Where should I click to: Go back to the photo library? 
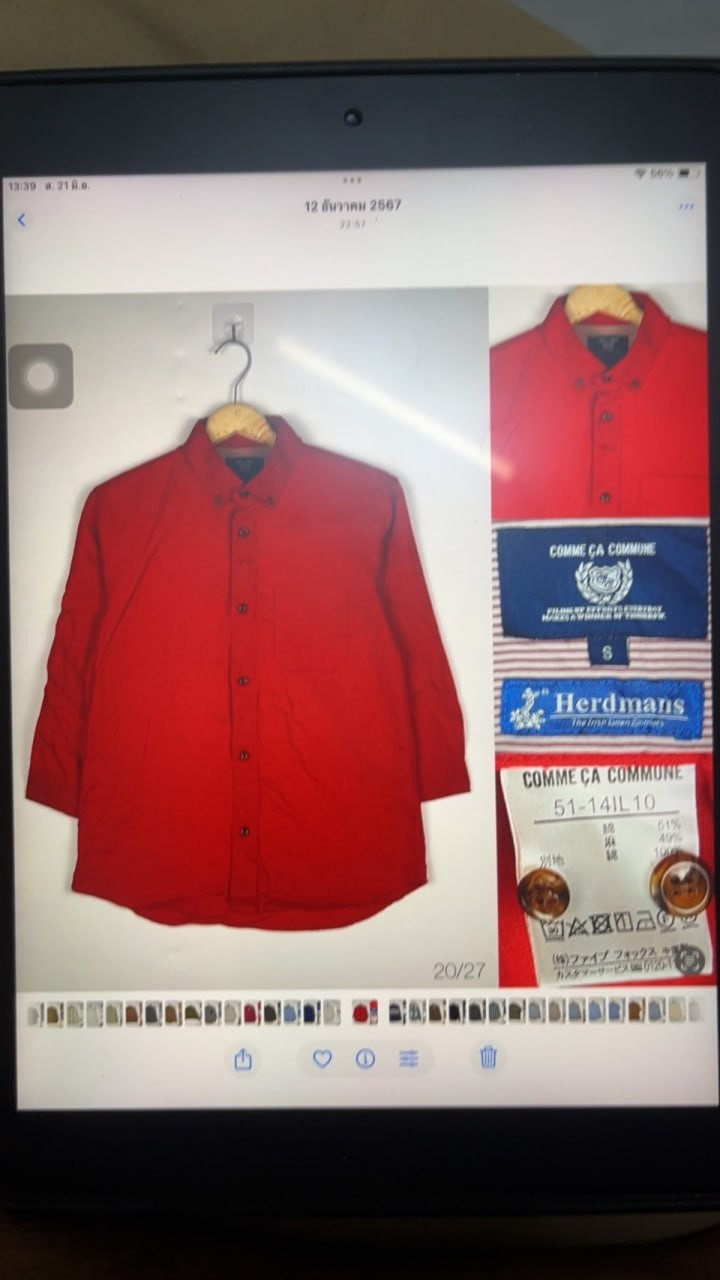coord(22,220)
